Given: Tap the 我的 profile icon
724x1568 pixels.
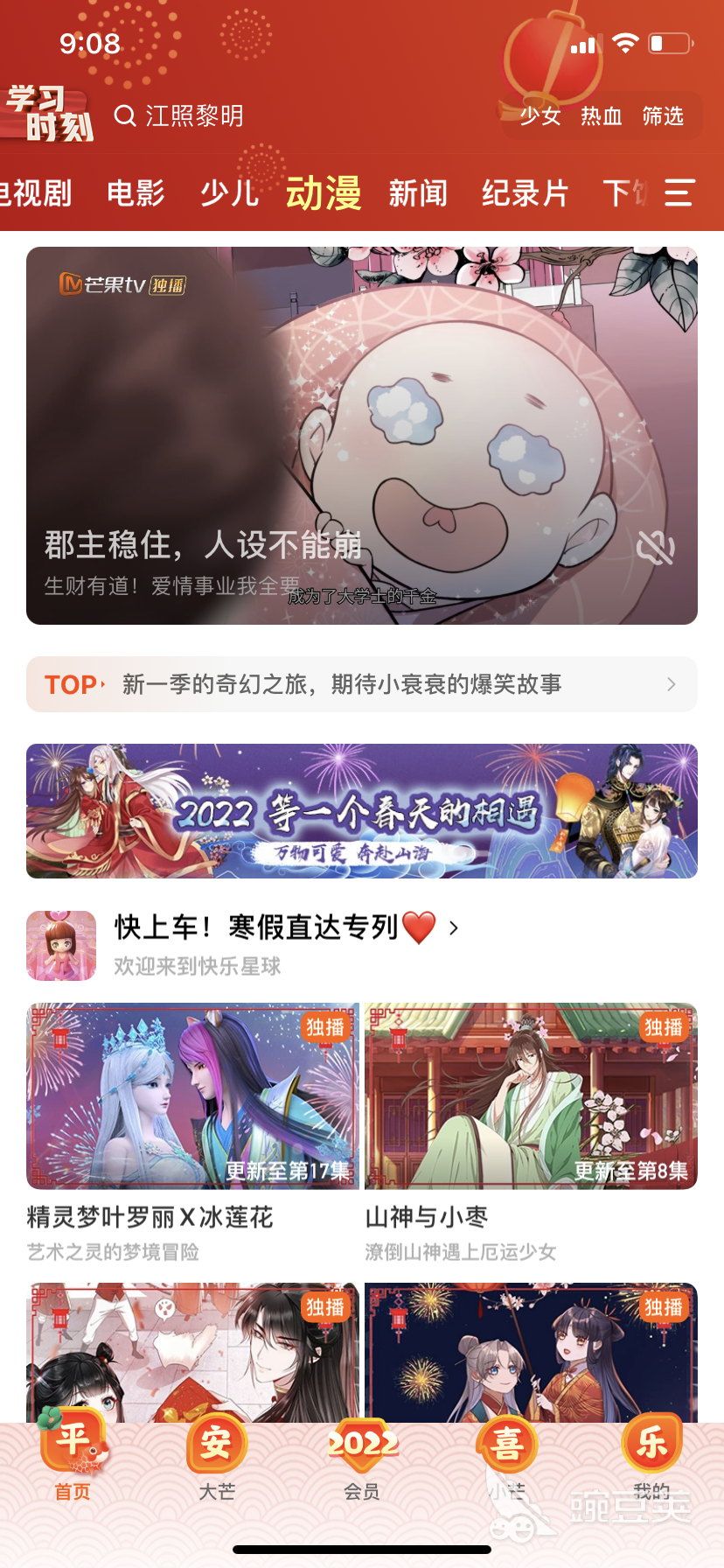Looking at the screenshot, I should 652,1452.
